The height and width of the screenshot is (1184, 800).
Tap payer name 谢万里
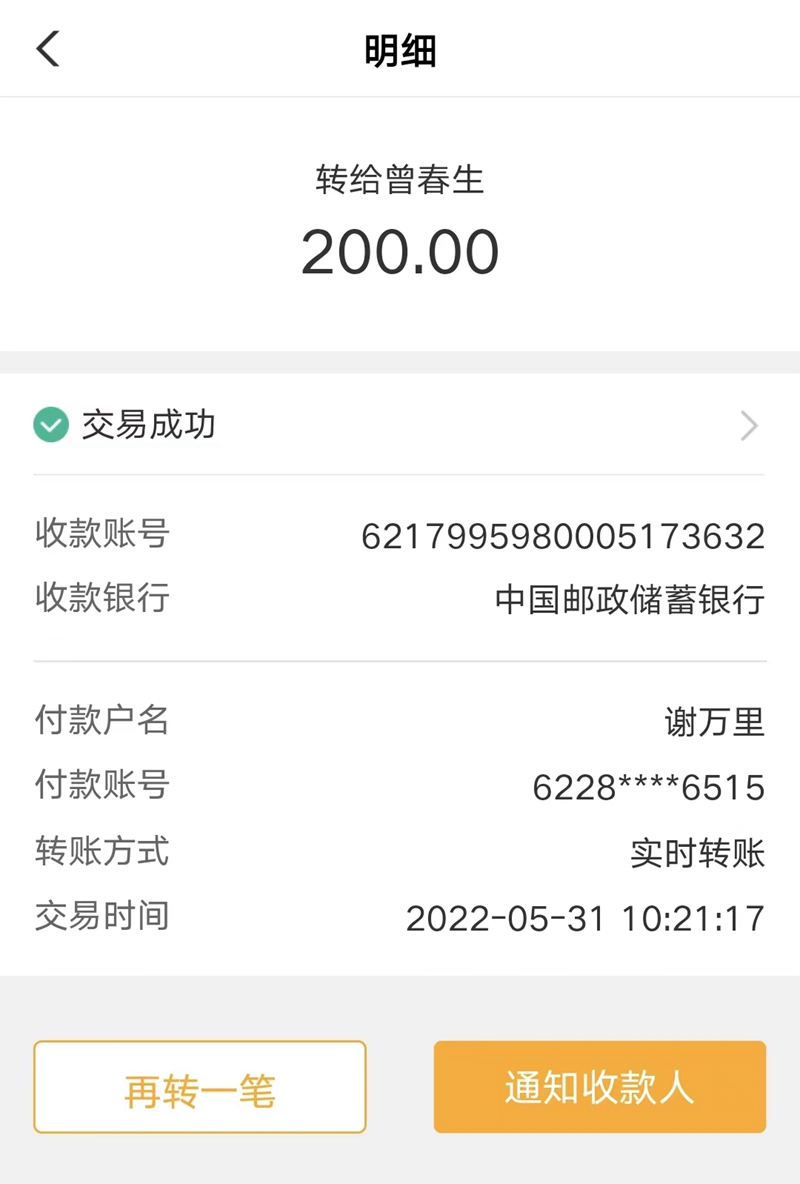[x=716, y=721]
